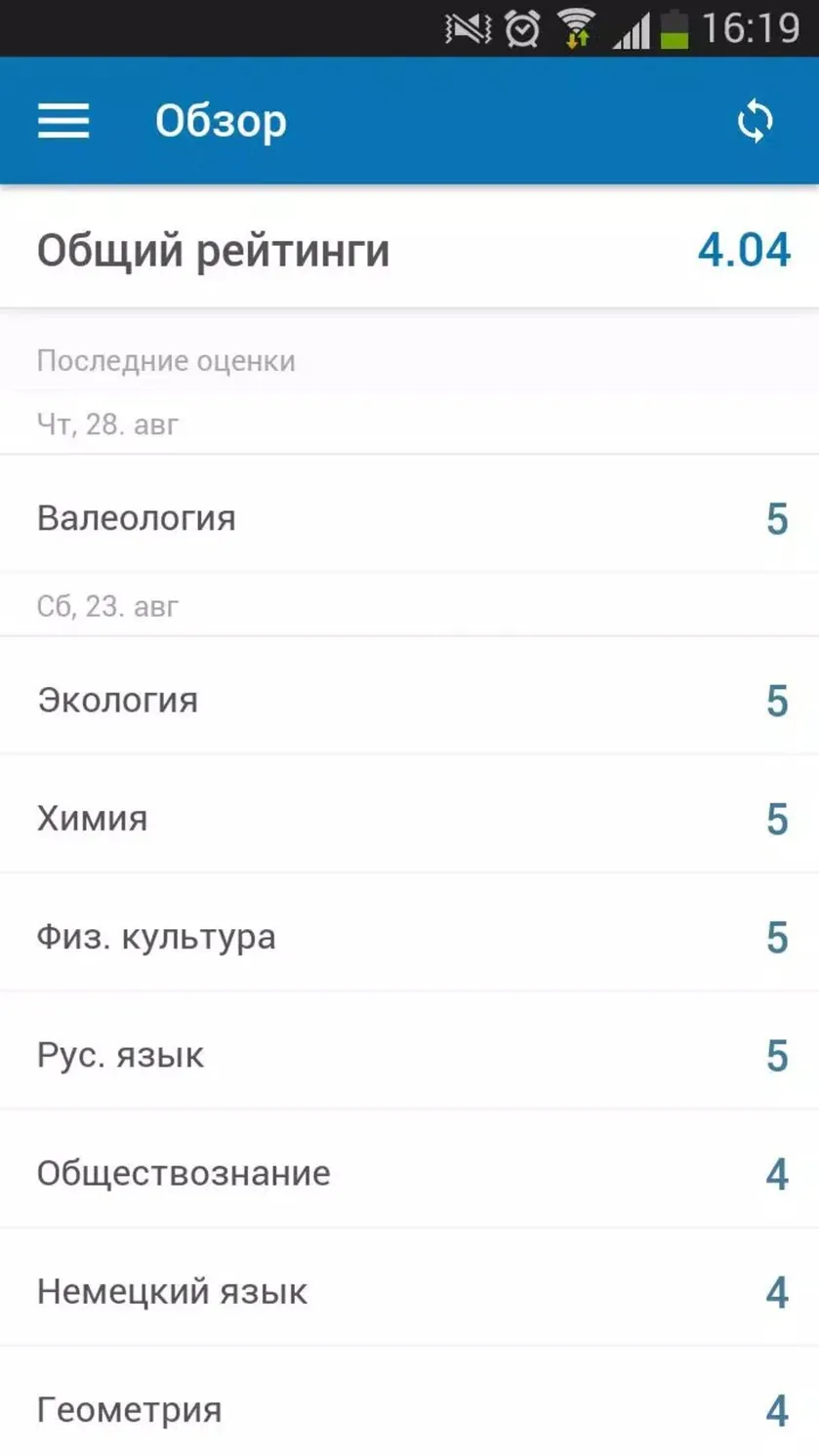Viewport: 819px width, 1456px height.
Task: Open the hamburger drawer menu
Action: pos(63,121)
